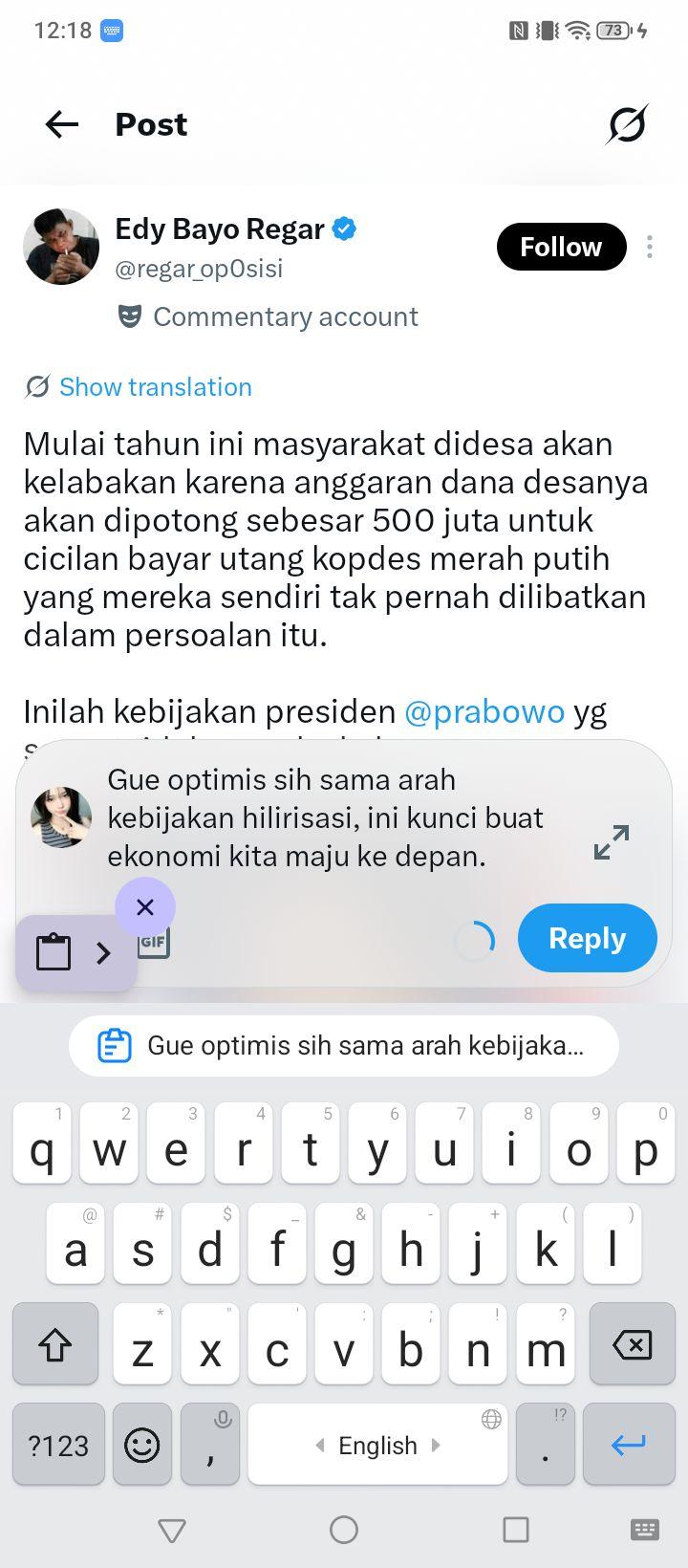688x1568 pixels.
Task: Follow Edy Bayo Regar
Action: [561, 247]
